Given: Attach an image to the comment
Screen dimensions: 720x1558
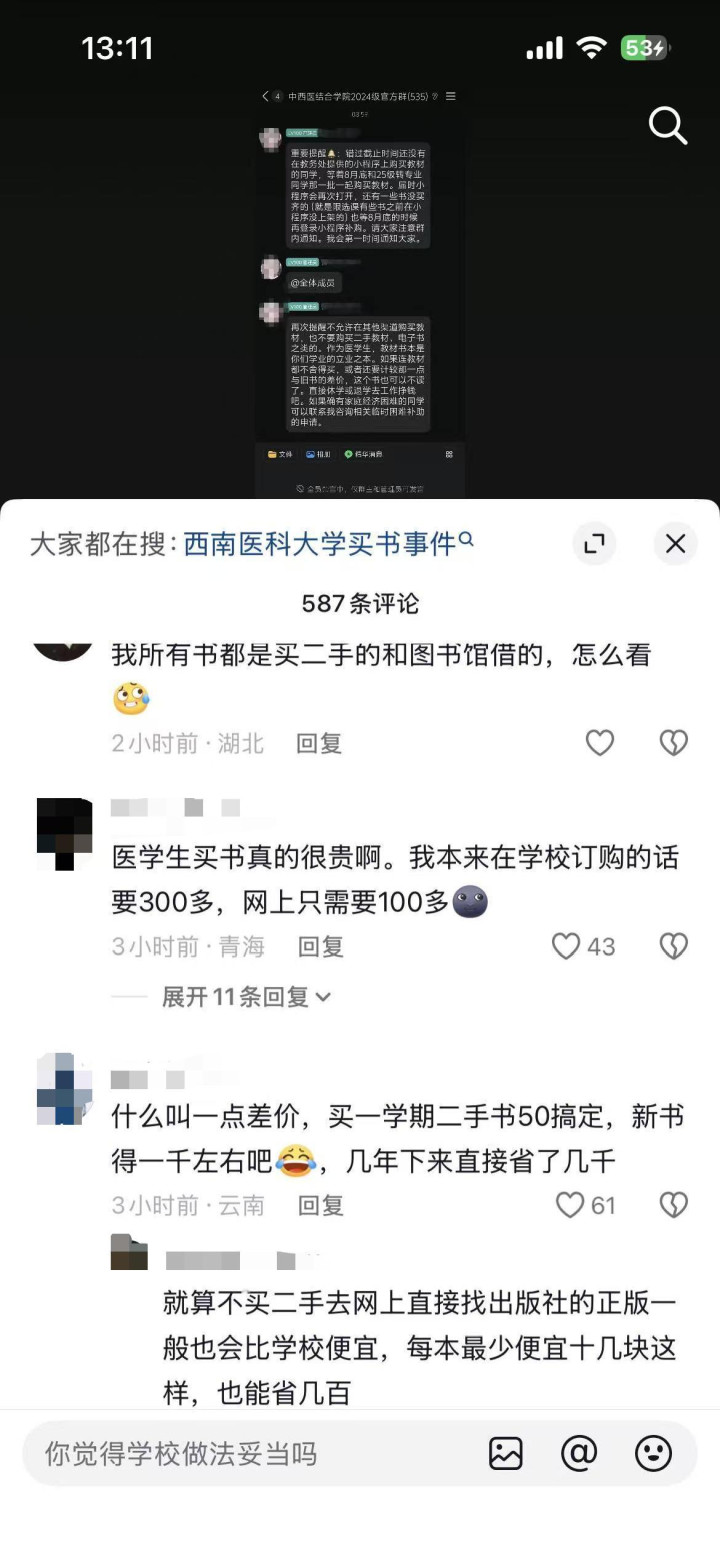Looking at the screenshot, I should click(506, 1453).
